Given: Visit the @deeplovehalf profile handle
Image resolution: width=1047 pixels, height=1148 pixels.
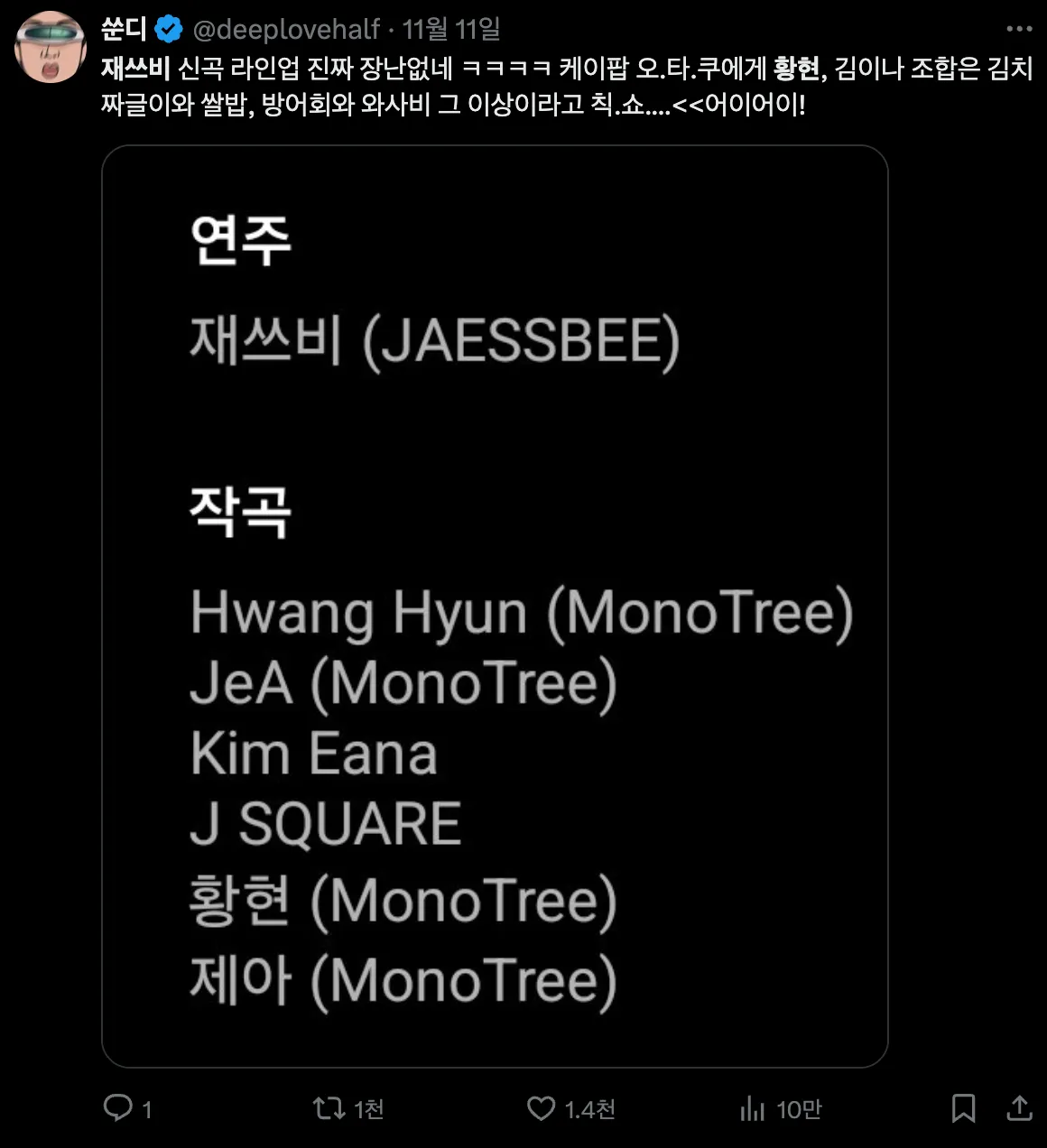Looking at the screenshot, I should click(286, 30).
